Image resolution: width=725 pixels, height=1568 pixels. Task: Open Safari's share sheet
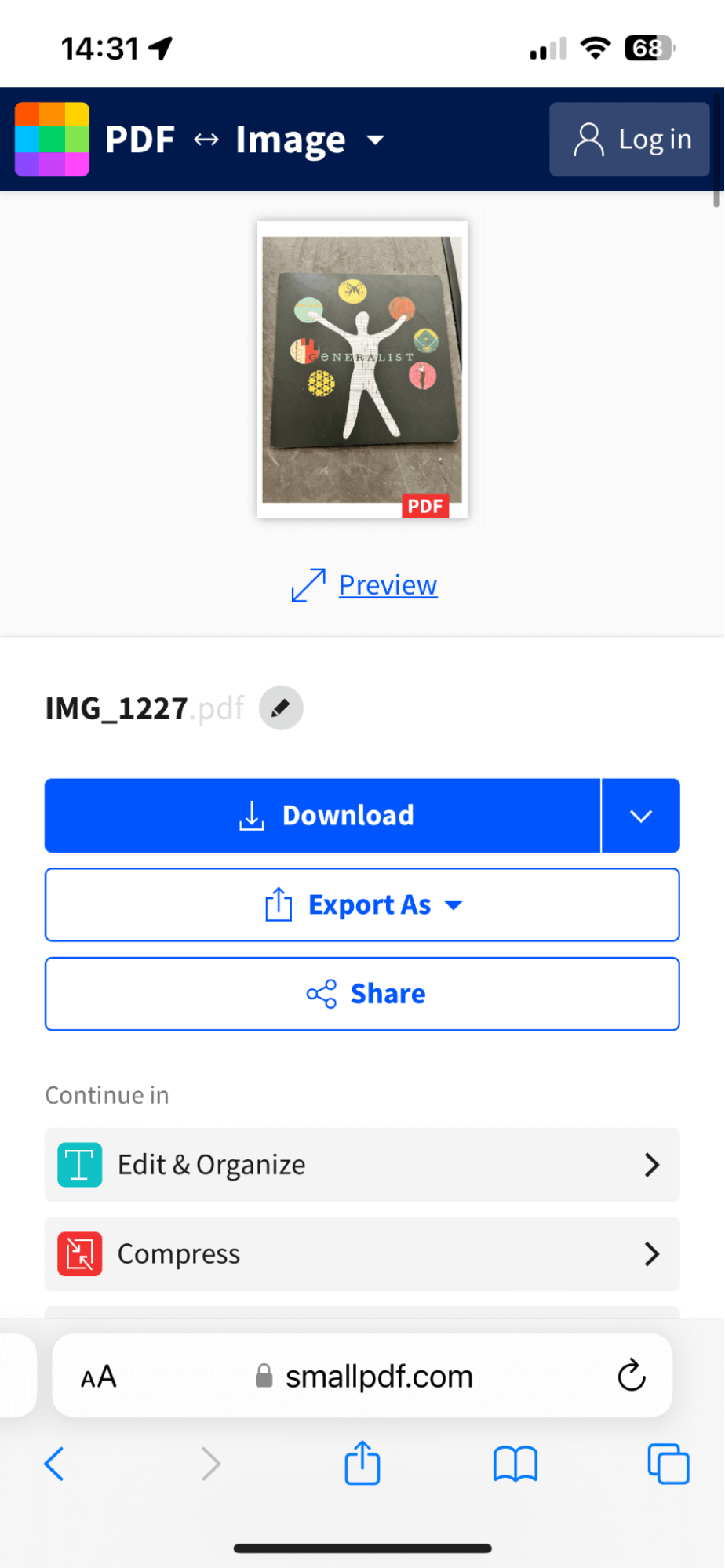(362, 1463)
